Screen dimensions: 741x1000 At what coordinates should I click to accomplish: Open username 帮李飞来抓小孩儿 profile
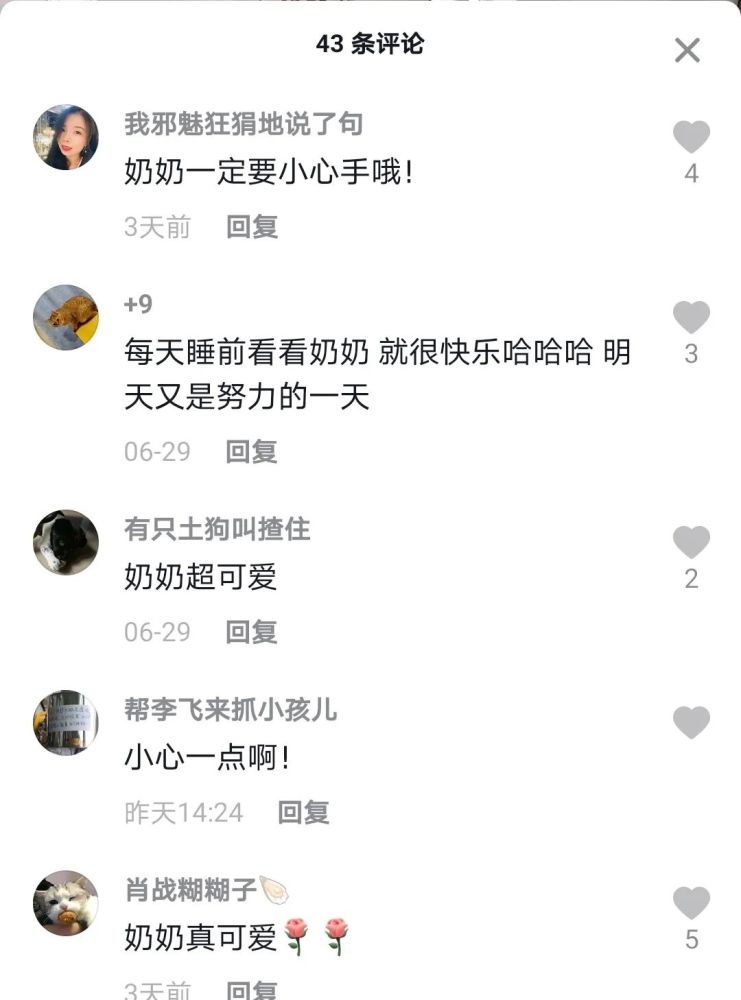click(230, 710)
